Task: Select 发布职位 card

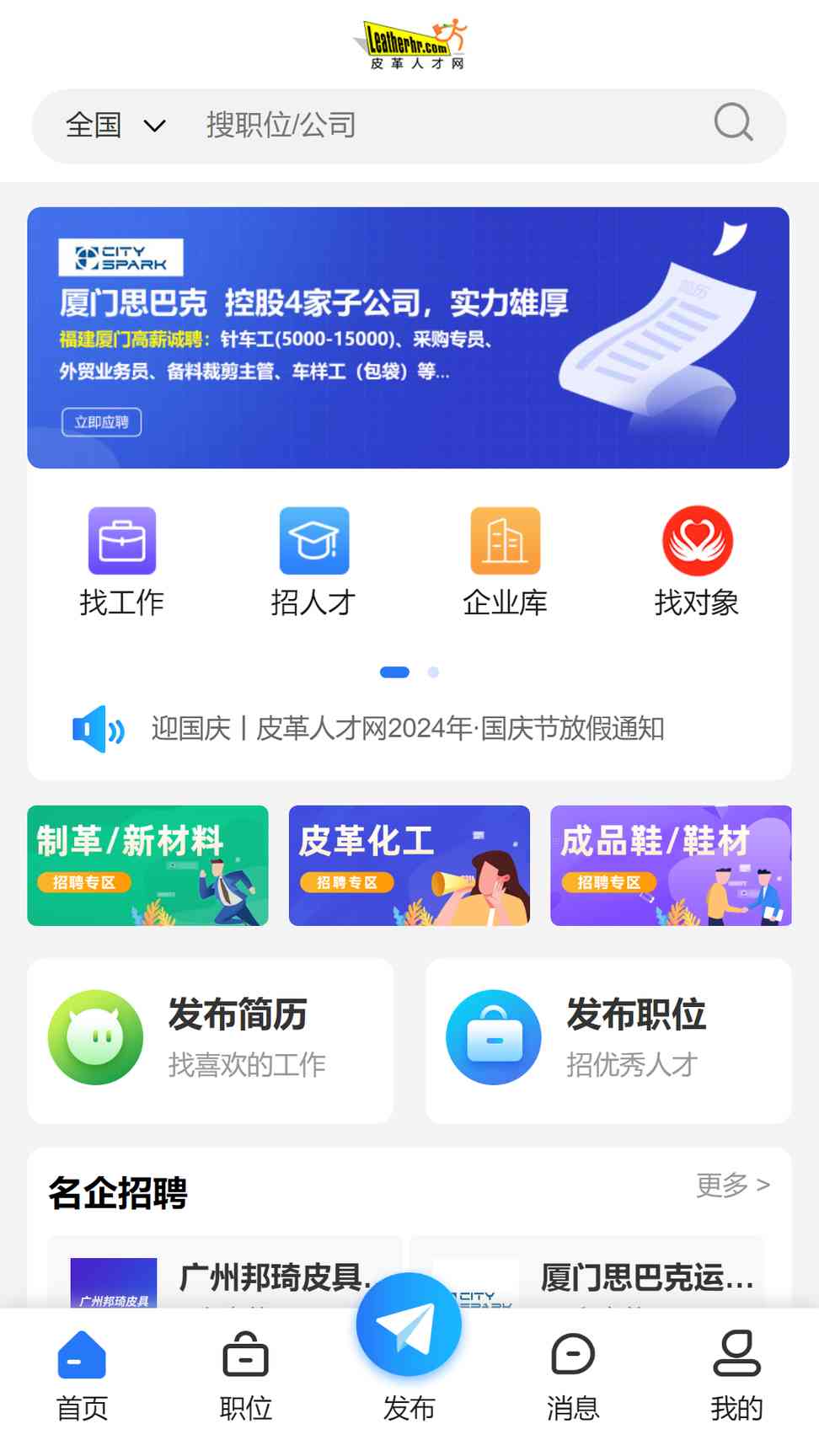Action: click(x=608, y=1041)
